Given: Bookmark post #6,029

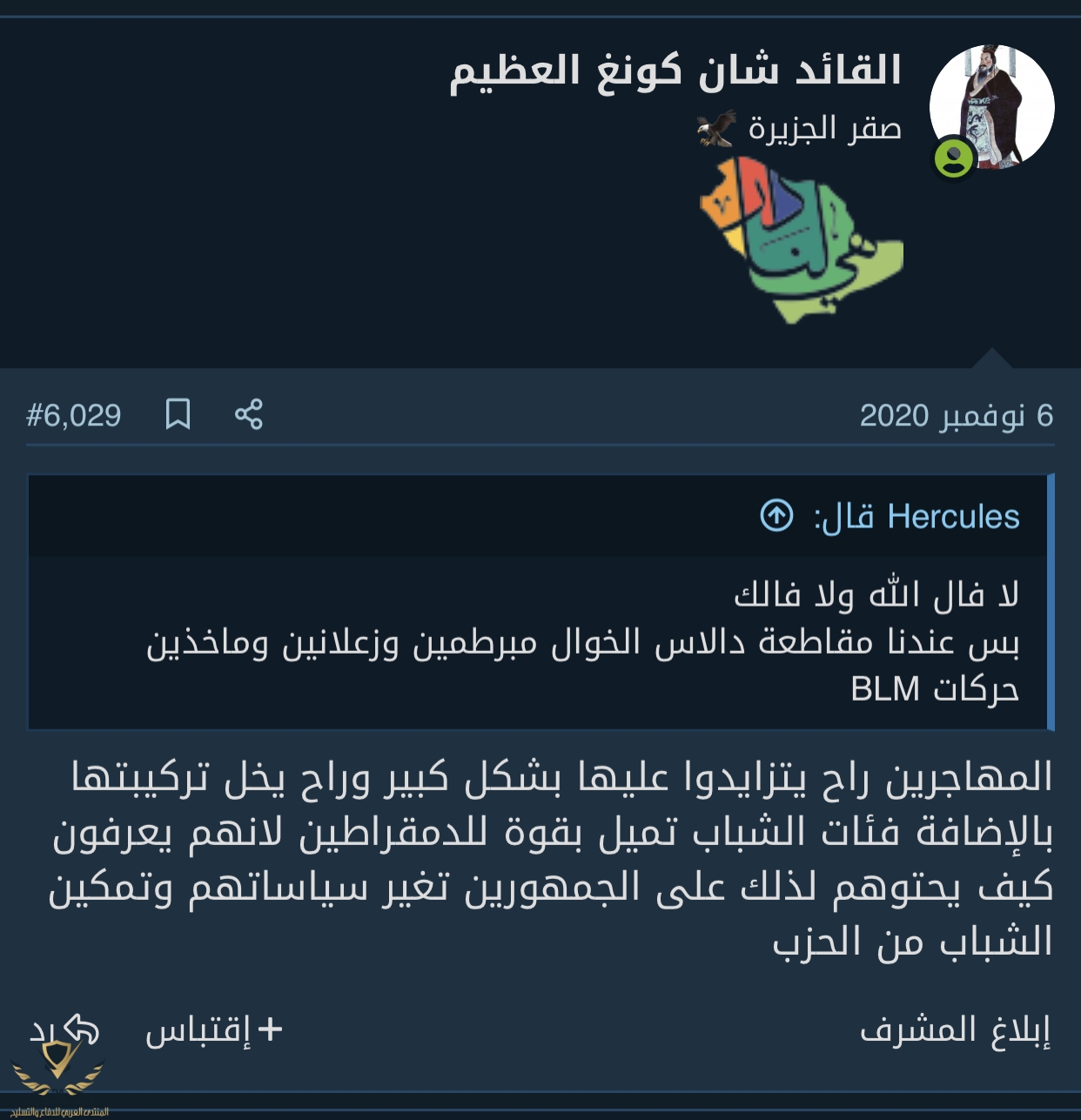Looking at the screenshot, I should tap(178, 414).
